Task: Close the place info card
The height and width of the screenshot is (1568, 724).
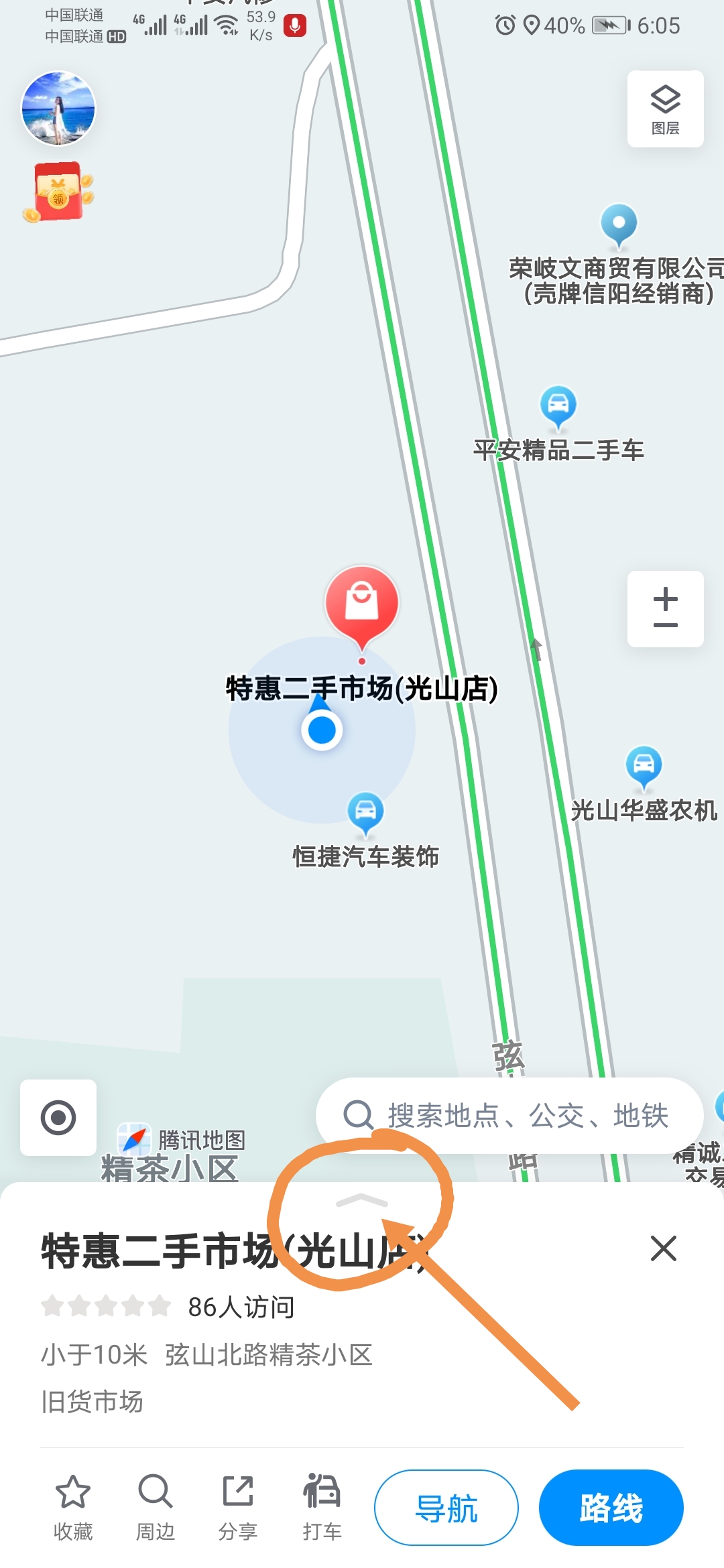Action: 662,1248
